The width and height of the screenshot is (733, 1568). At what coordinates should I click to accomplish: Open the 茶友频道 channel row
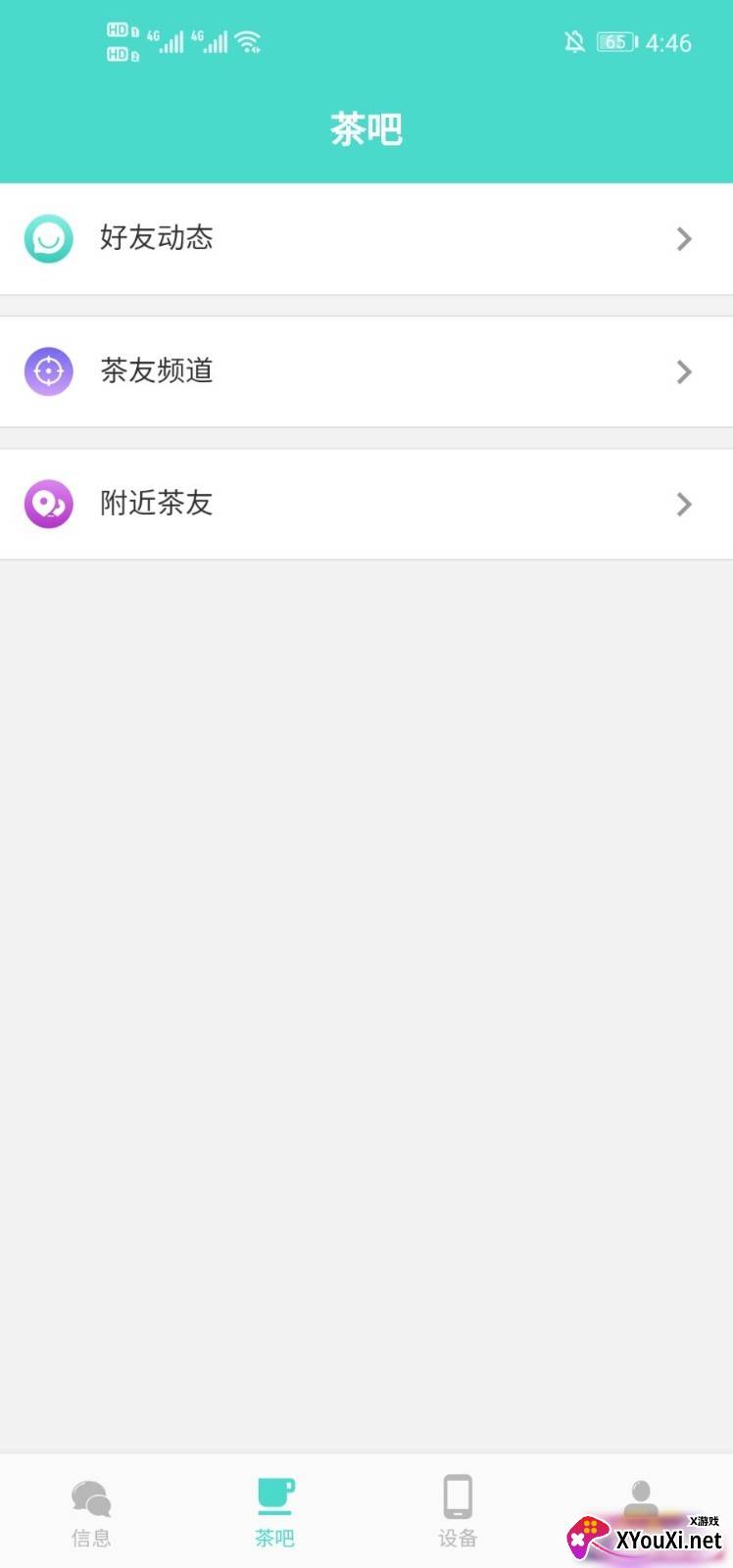pos(366,371)
